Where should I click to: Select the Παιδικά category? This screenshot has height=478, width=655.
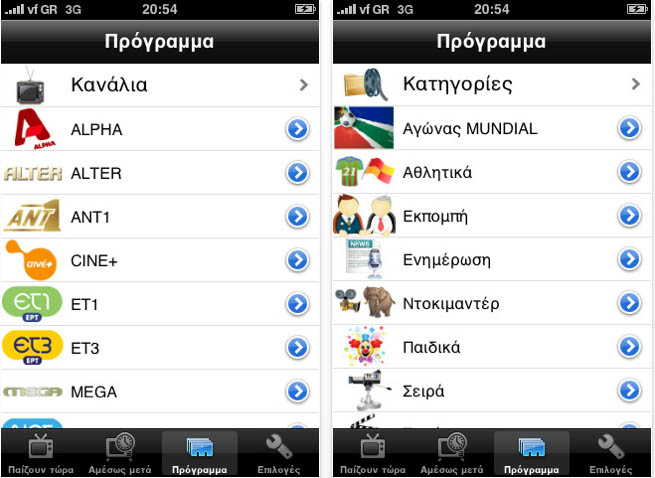click(492, 348)
